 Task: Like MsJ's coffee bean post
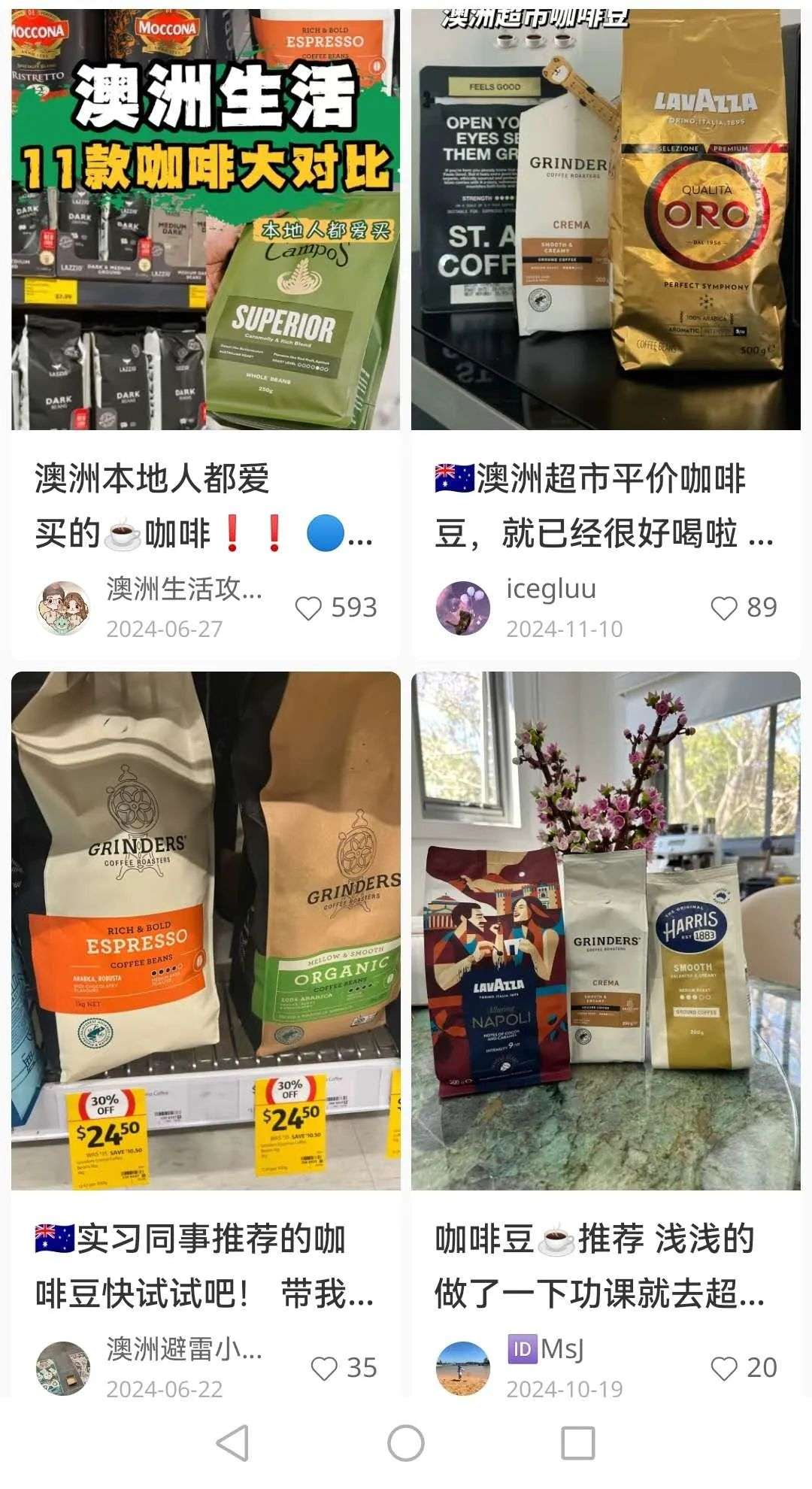[x=723, y=1368]
